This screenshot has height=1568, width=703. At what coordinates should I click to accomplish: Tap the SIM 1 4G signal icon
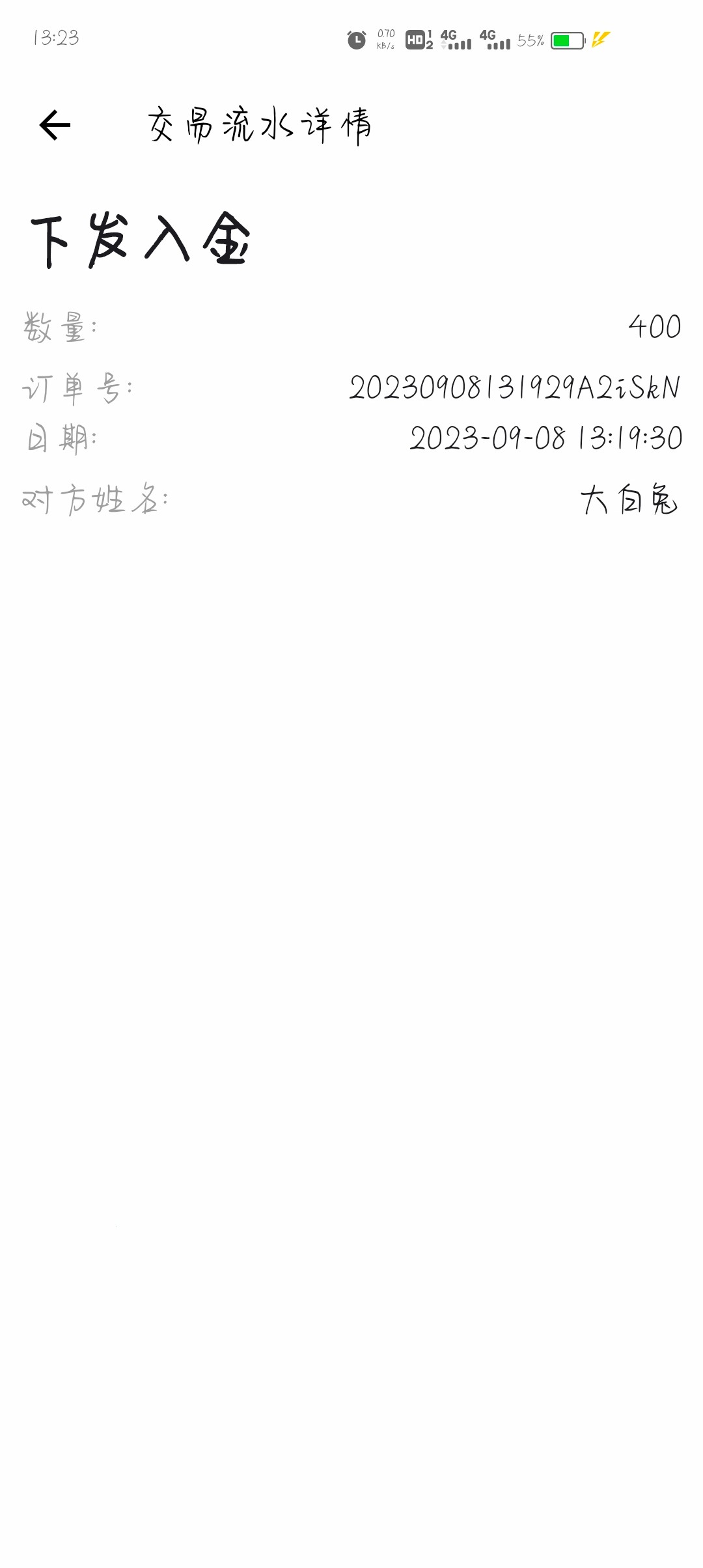pyautogui.click(x=459, y=40)
